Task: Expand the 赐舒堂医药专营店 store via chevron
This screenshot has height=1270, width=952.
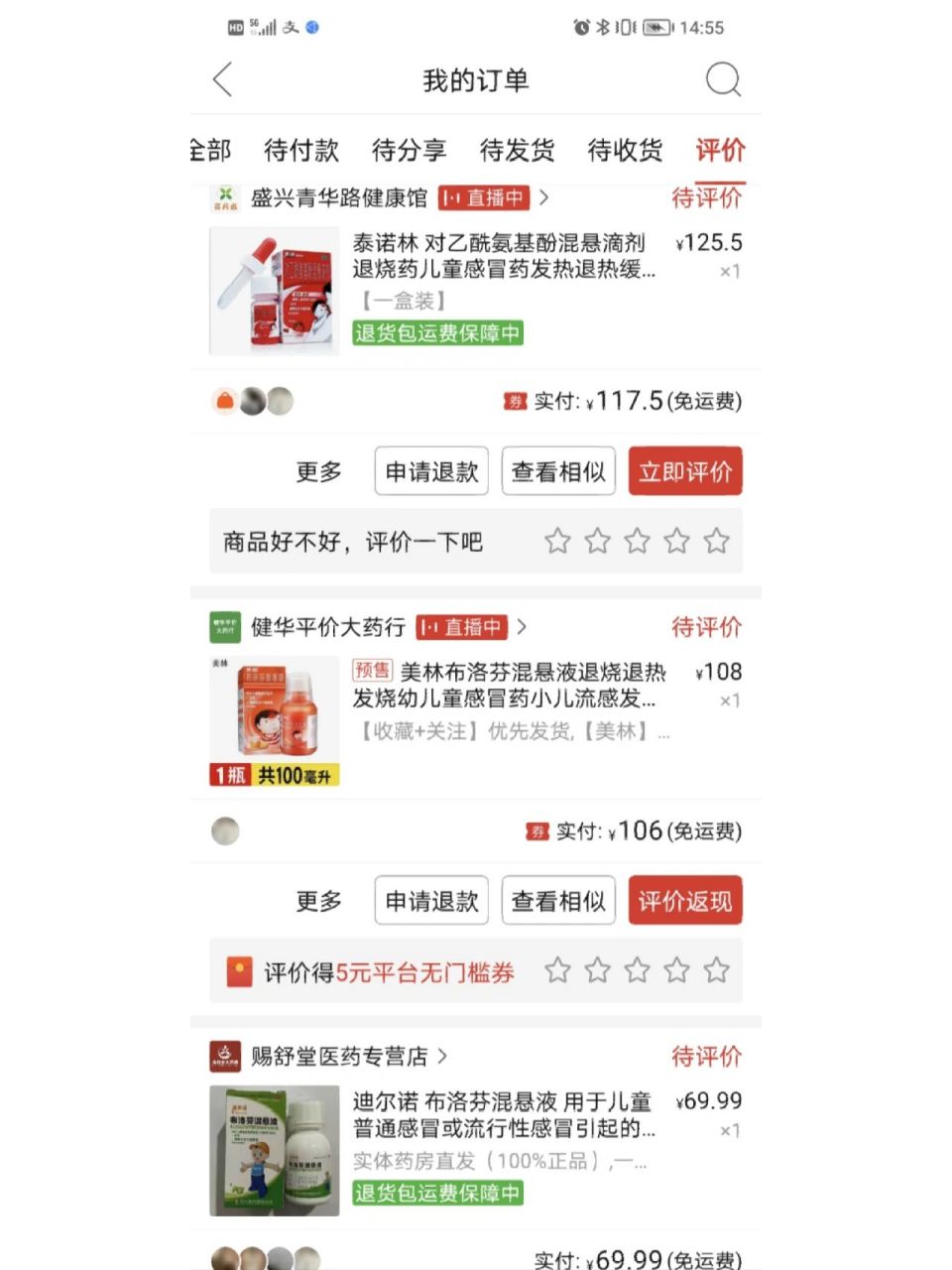Action: 443,1057
